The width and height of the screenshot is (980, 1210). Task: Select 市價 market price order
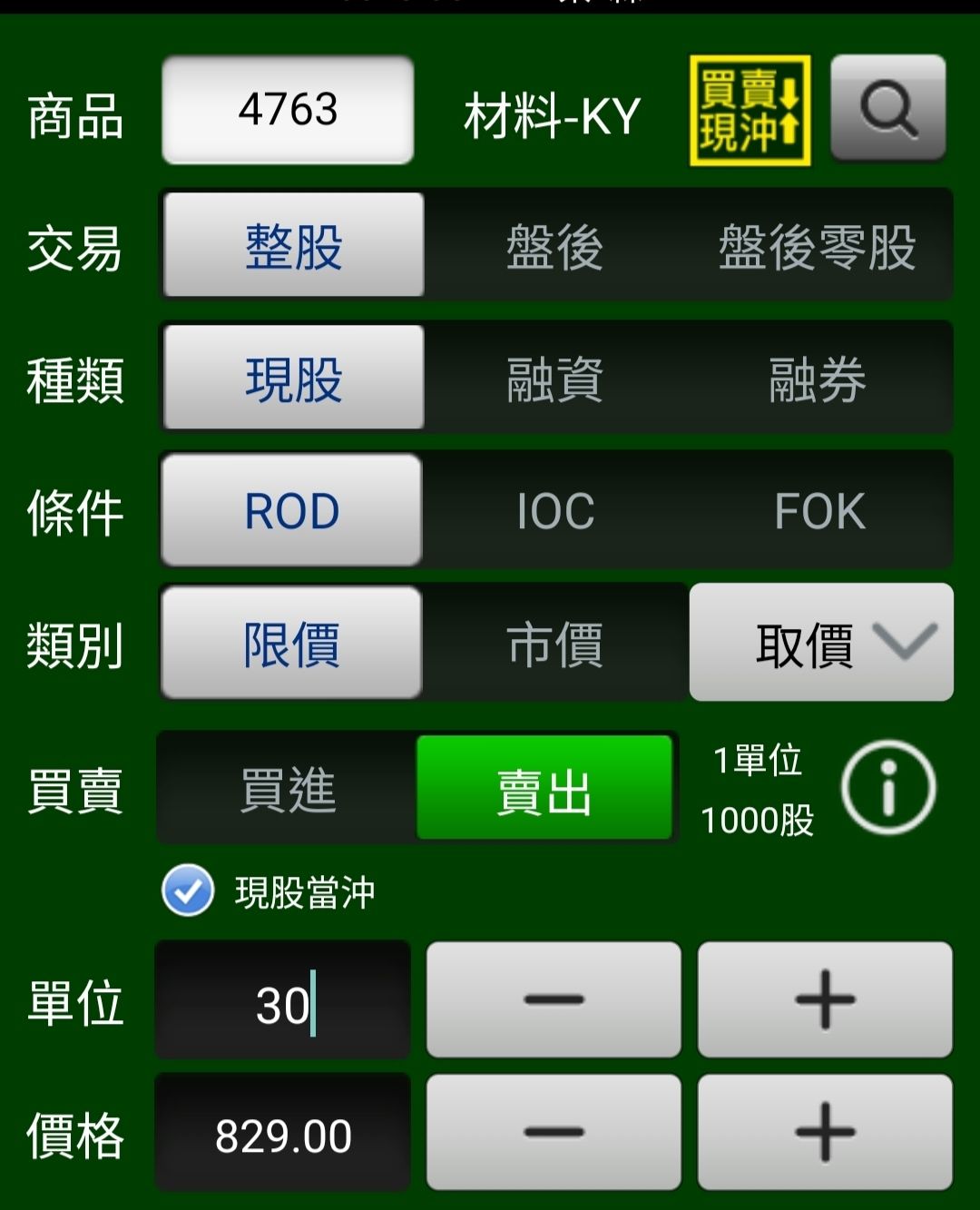point(554,643)
